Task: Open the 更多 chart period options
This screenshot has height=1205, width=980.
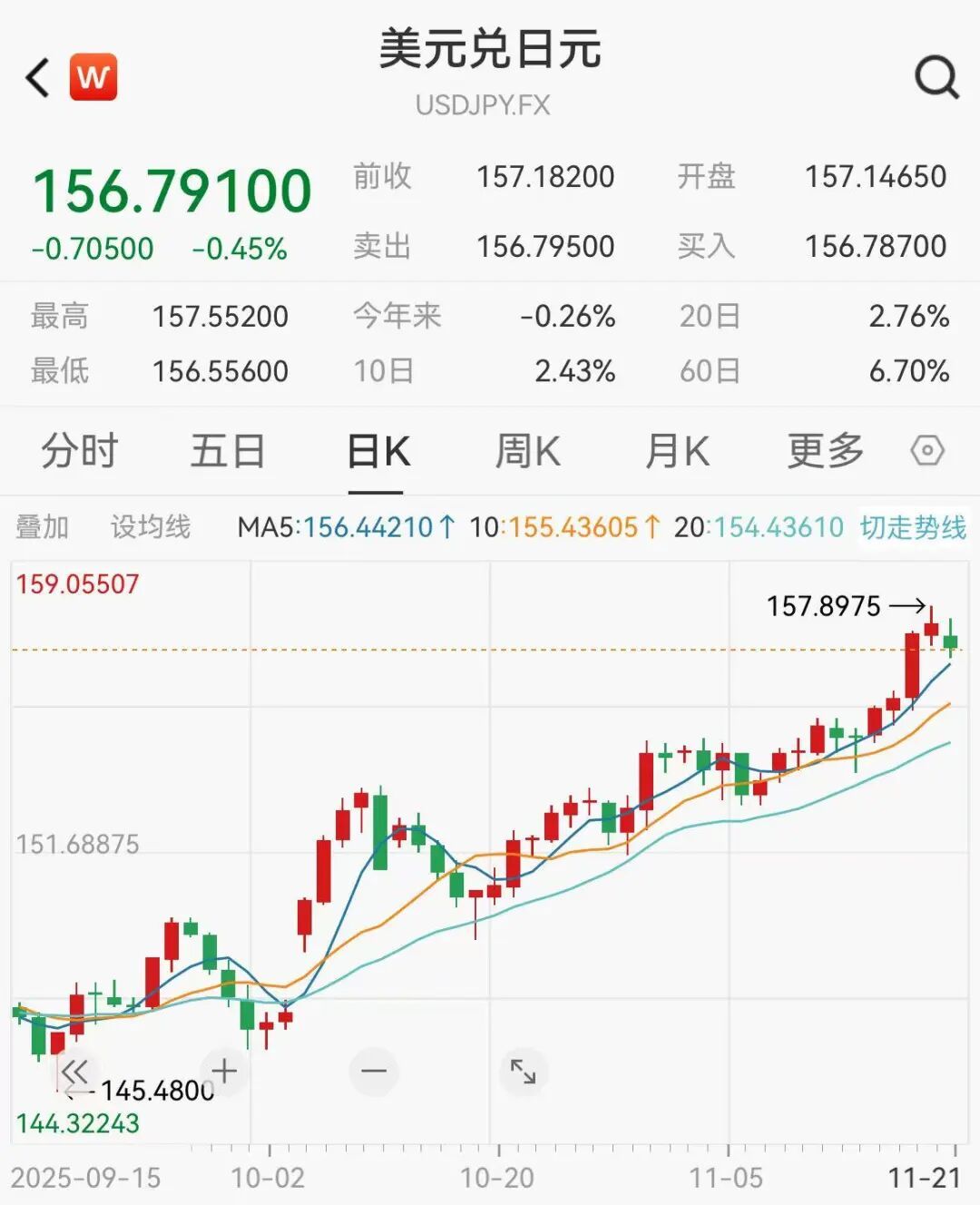Action: tap(825, 451)
